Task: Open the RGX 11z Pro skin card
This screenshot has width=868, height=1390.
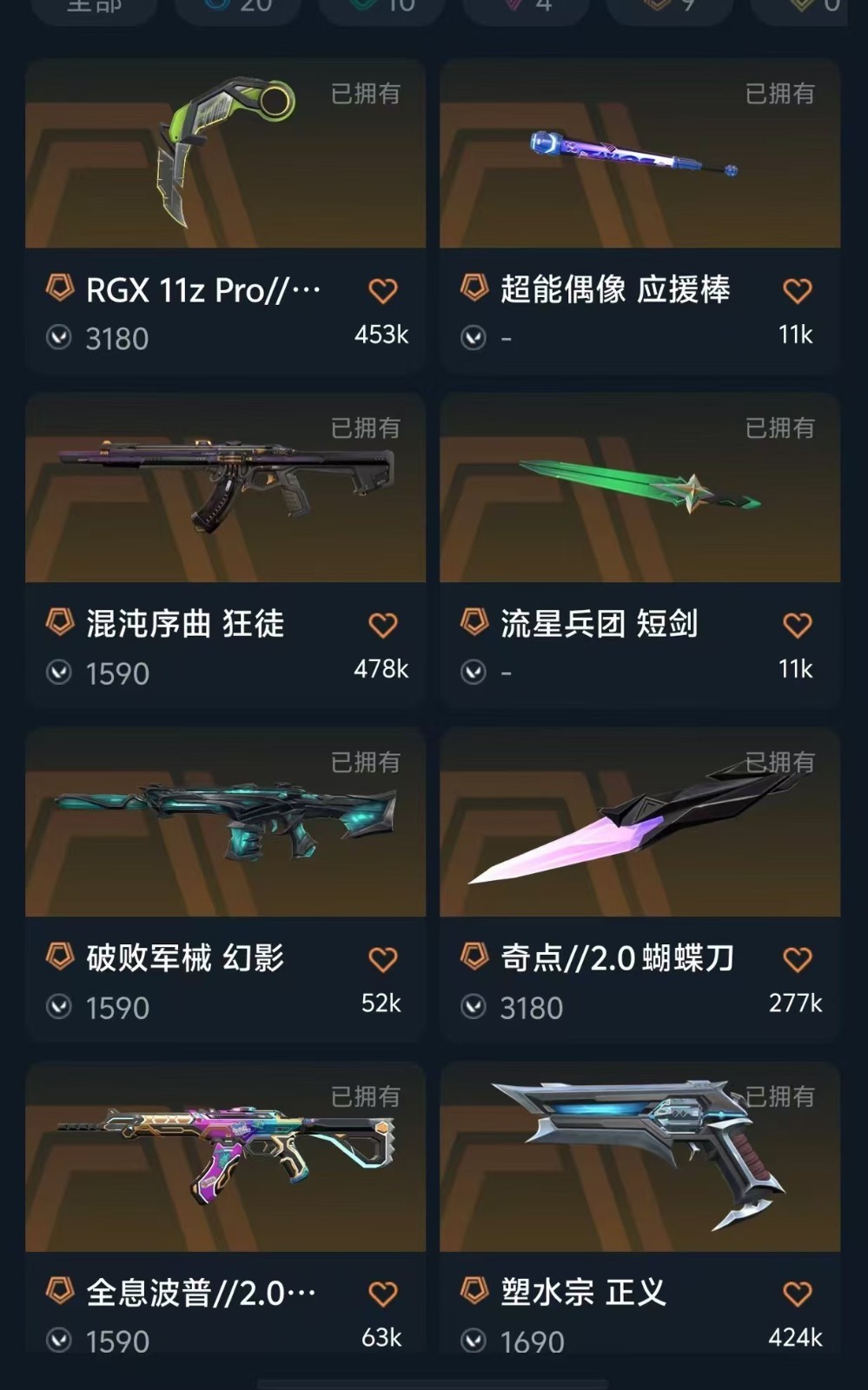Action: pyautogui.click(x=226, y=216)
